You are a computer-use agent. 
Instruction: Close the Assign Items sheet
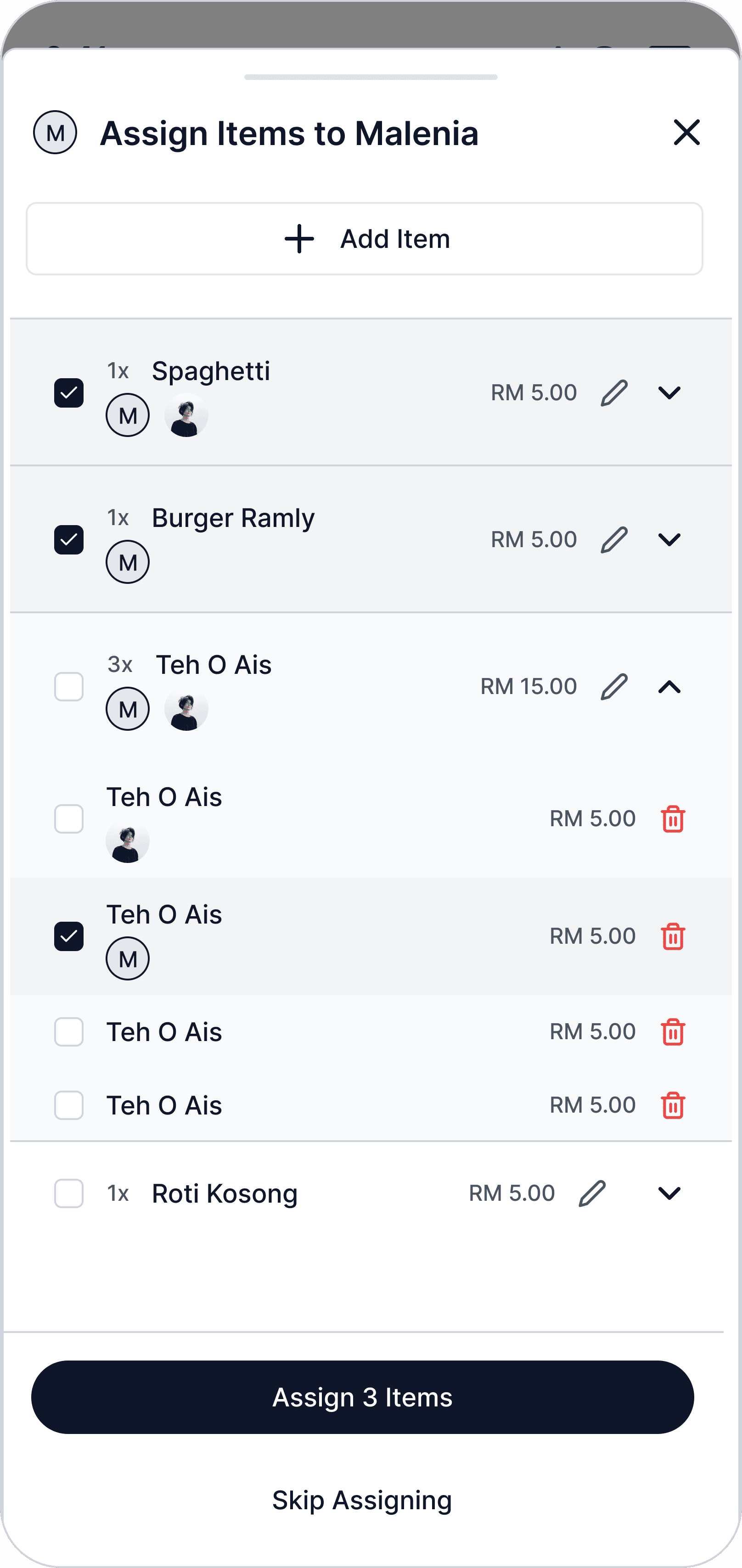click(x=686, y=132)
